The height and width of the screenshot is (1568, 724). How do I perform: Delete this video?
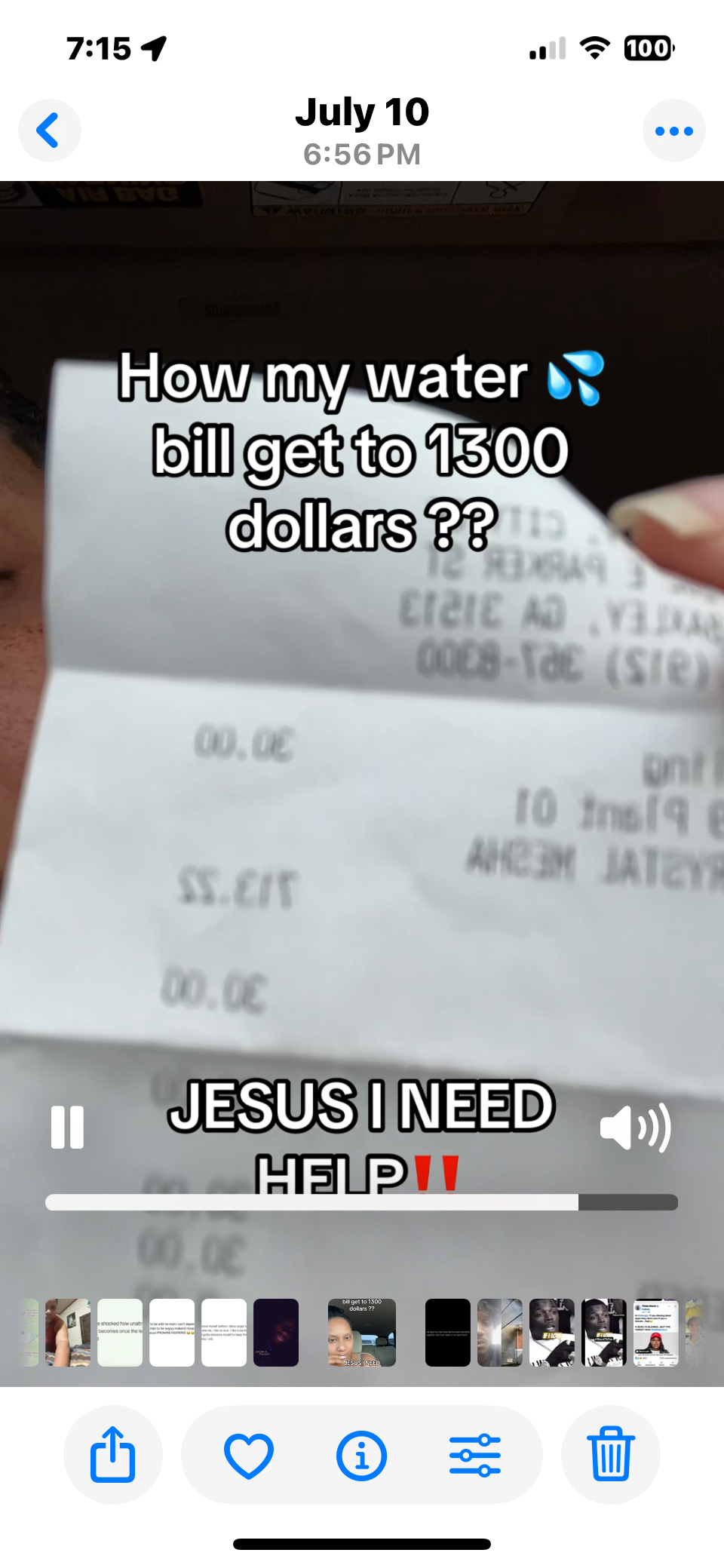coord(610,1455)
